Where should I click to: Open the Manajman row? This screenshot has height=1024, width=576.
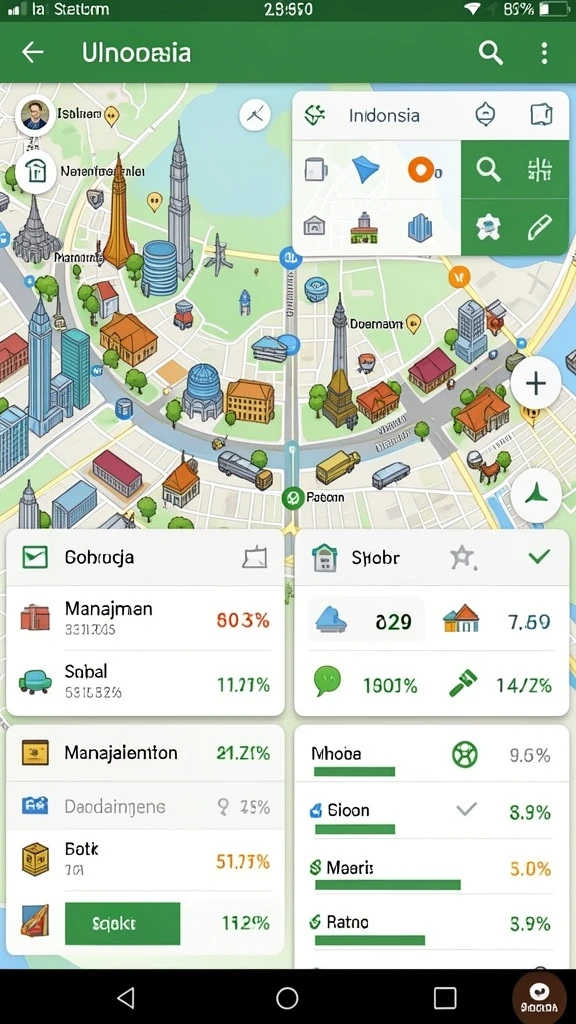tap(145, 618)
